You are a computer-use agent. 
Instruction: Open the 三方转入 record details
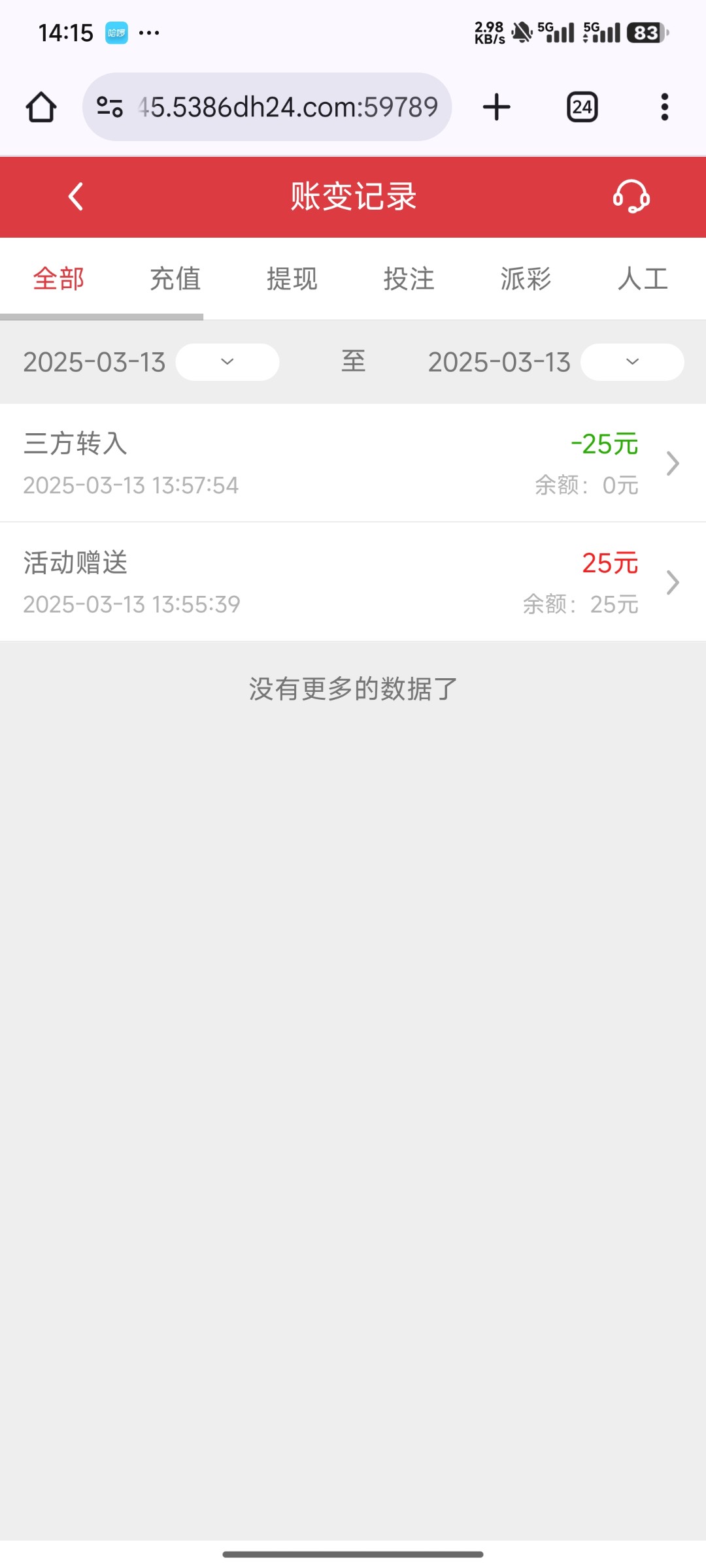coord(353,463)
